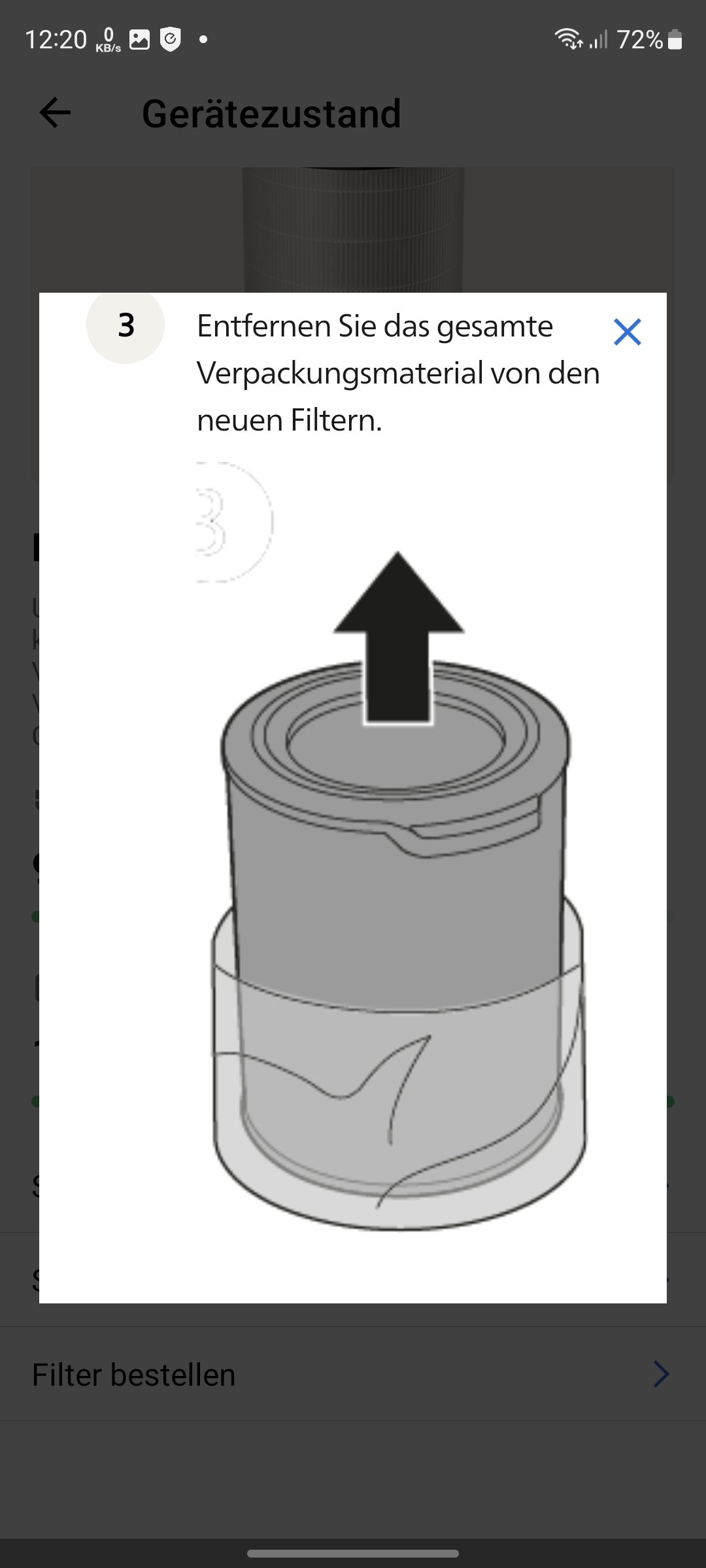Open the Filter bestellen row

pyautogui.click(x=353, y=1375)
